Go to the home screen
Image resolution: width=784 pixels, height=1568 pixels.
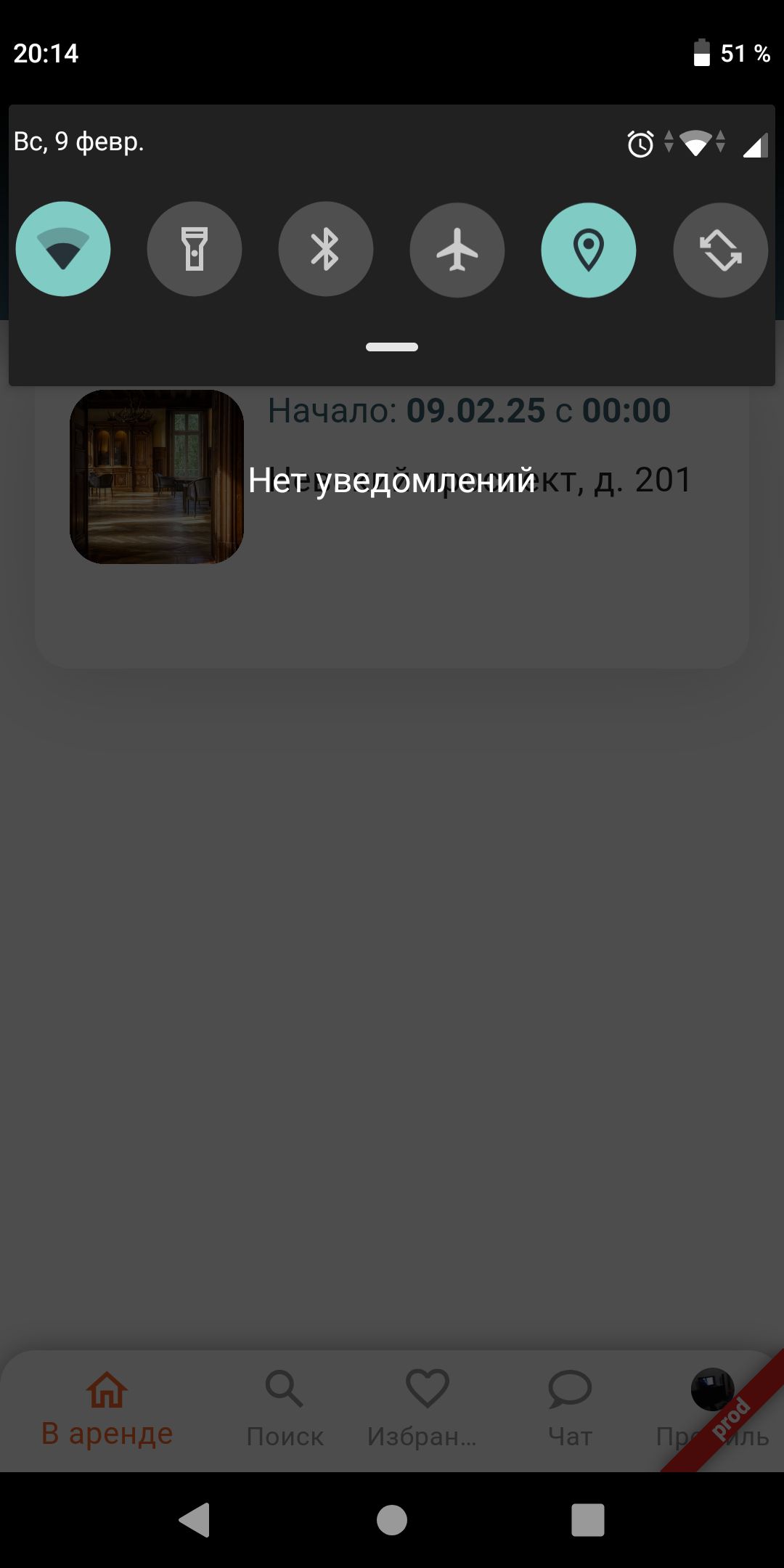pos(392,1519)
